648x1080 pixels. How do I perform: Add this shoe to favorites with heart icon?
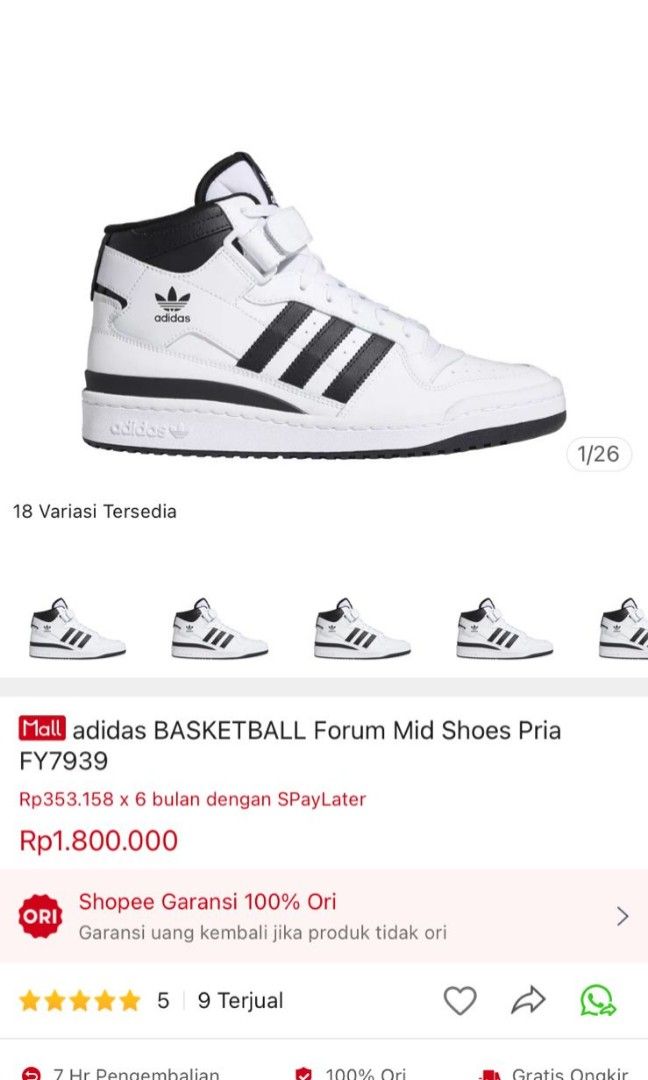(459, 1000)
